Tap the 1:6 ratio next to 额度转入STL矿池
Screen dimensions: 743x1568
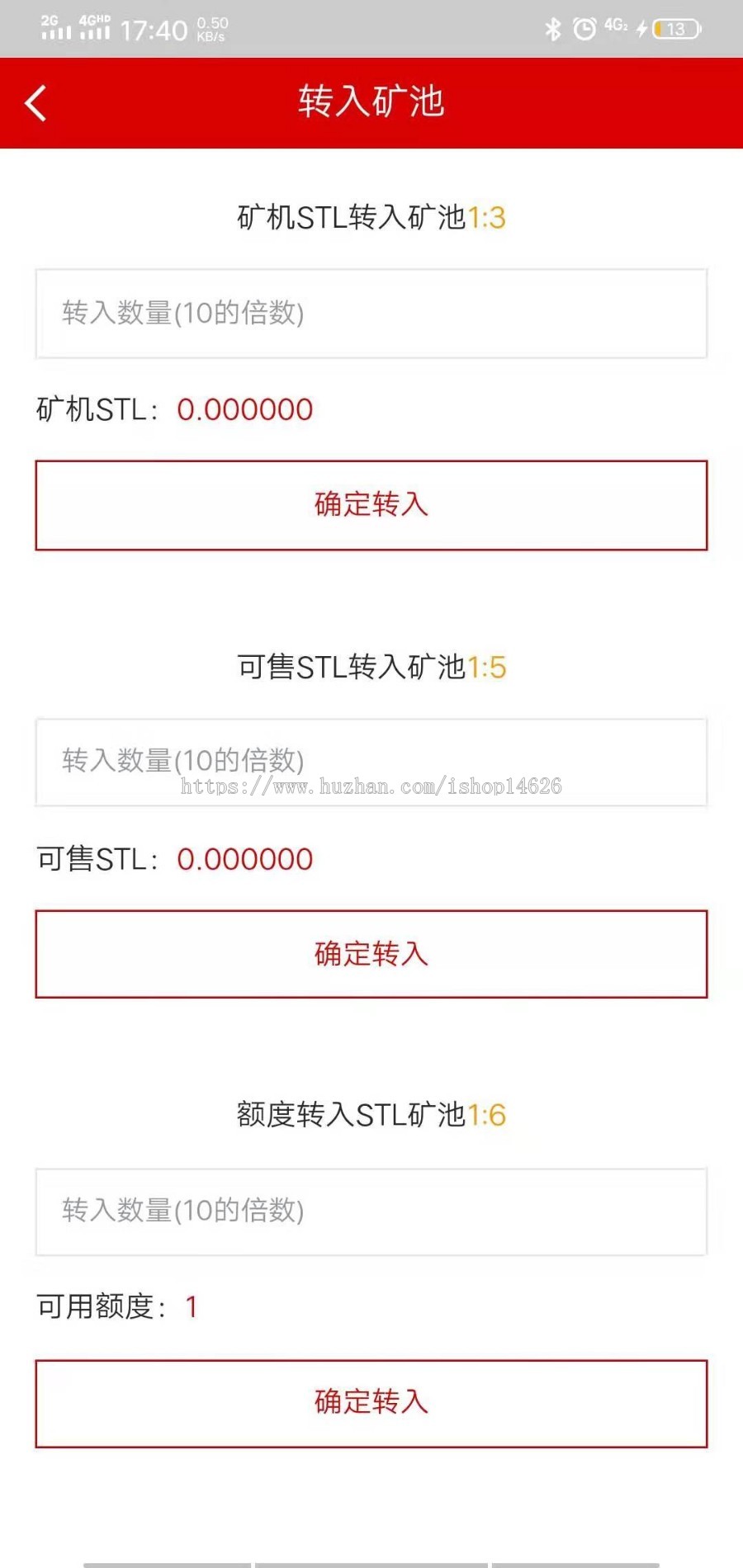point(490,1115)
